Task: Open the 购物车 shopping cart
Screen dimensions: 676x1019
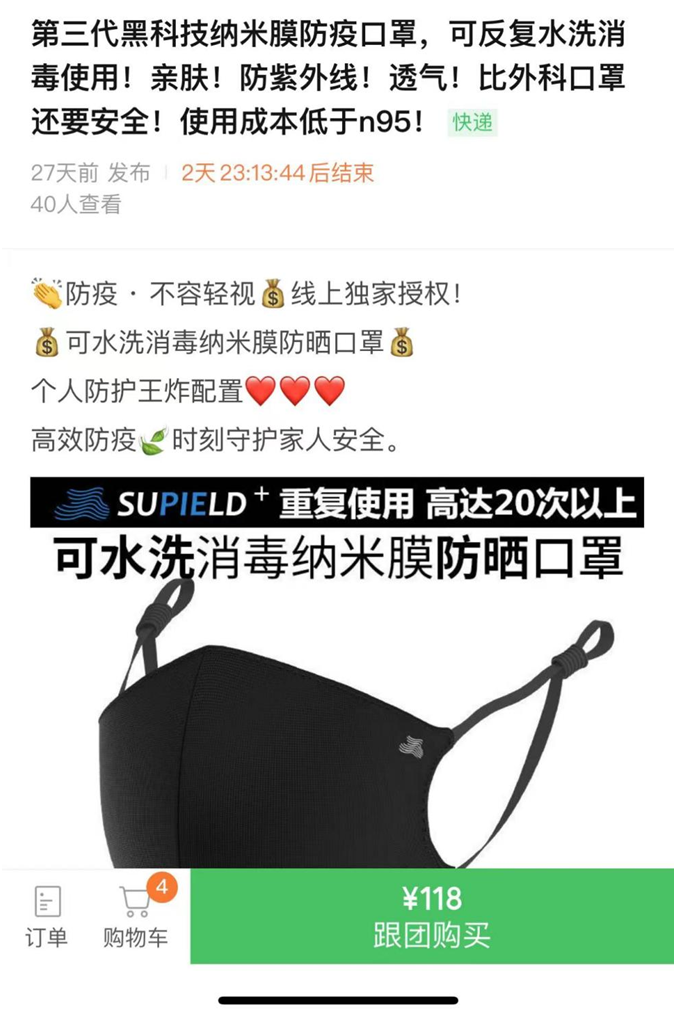Action: [x=135, y=915]
